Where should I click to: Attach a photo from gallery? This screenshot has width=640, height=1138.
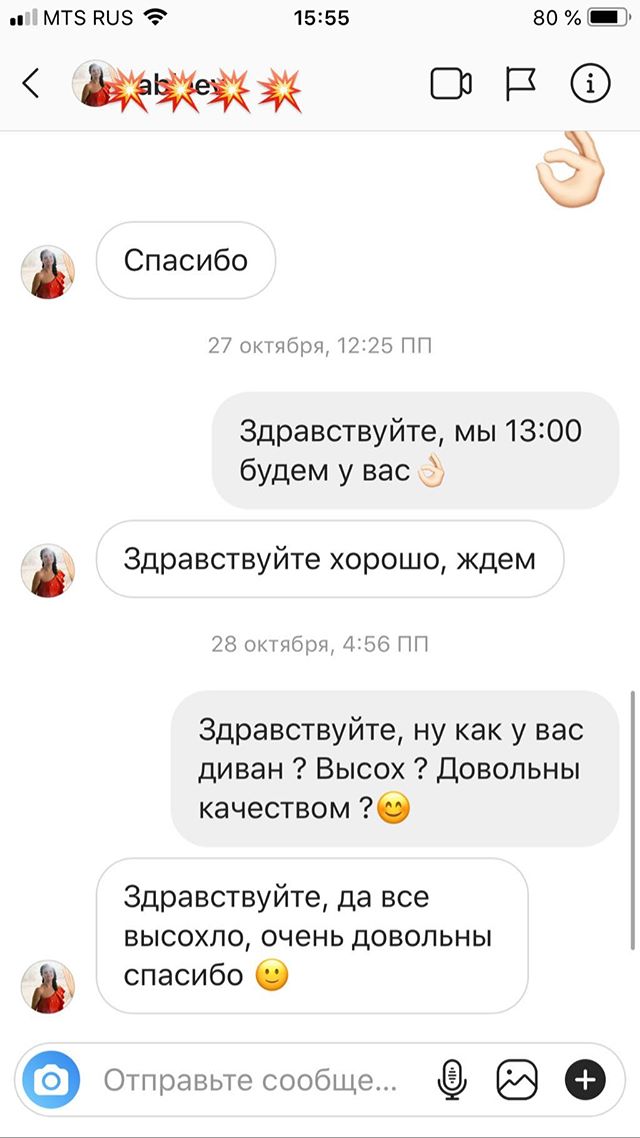[517, 1081]
